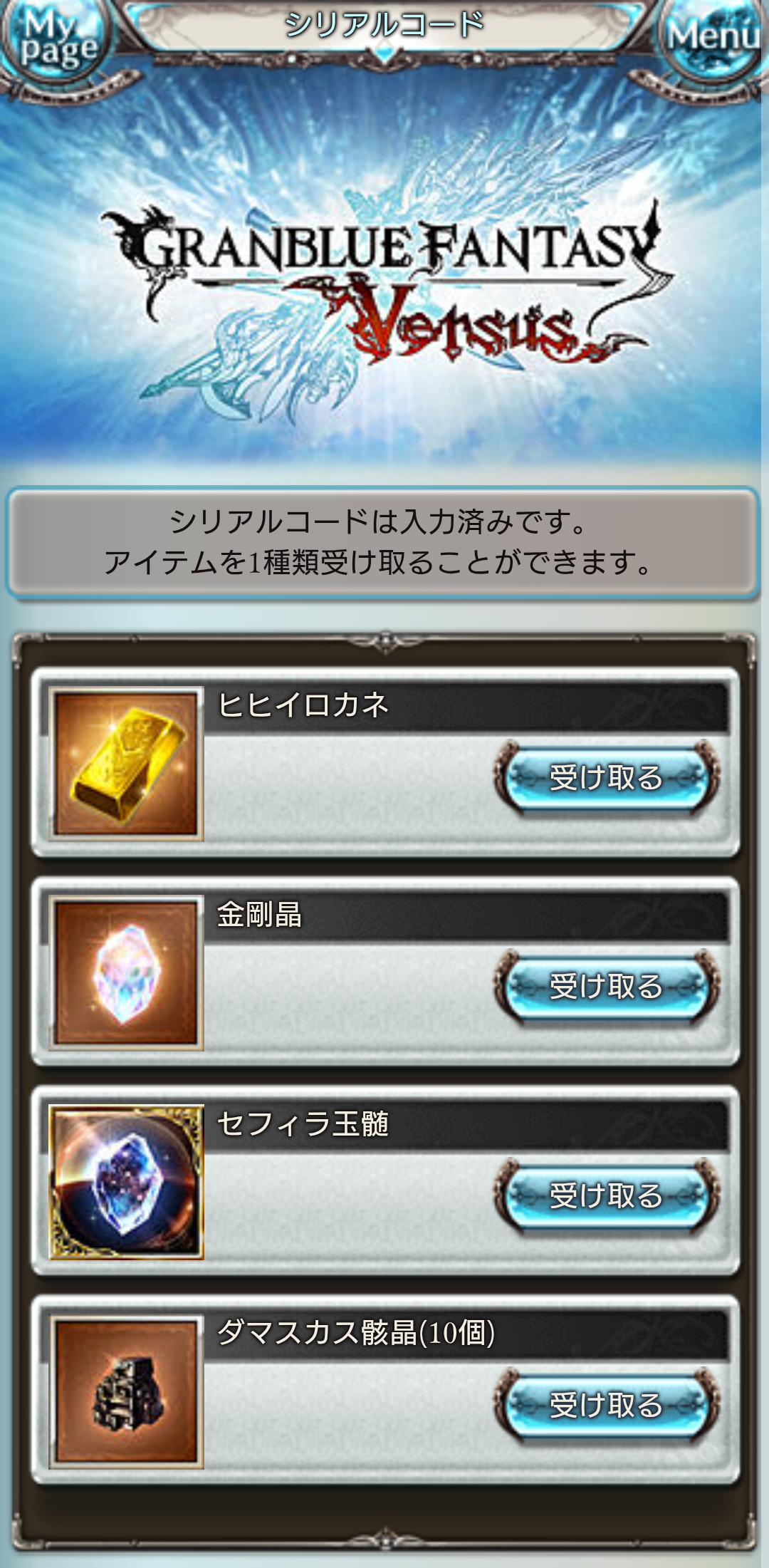This screenshot has height=1568, width=769.
Task: Receive the セフィラ玉髄 item
Action: [x=606, y=1195]
